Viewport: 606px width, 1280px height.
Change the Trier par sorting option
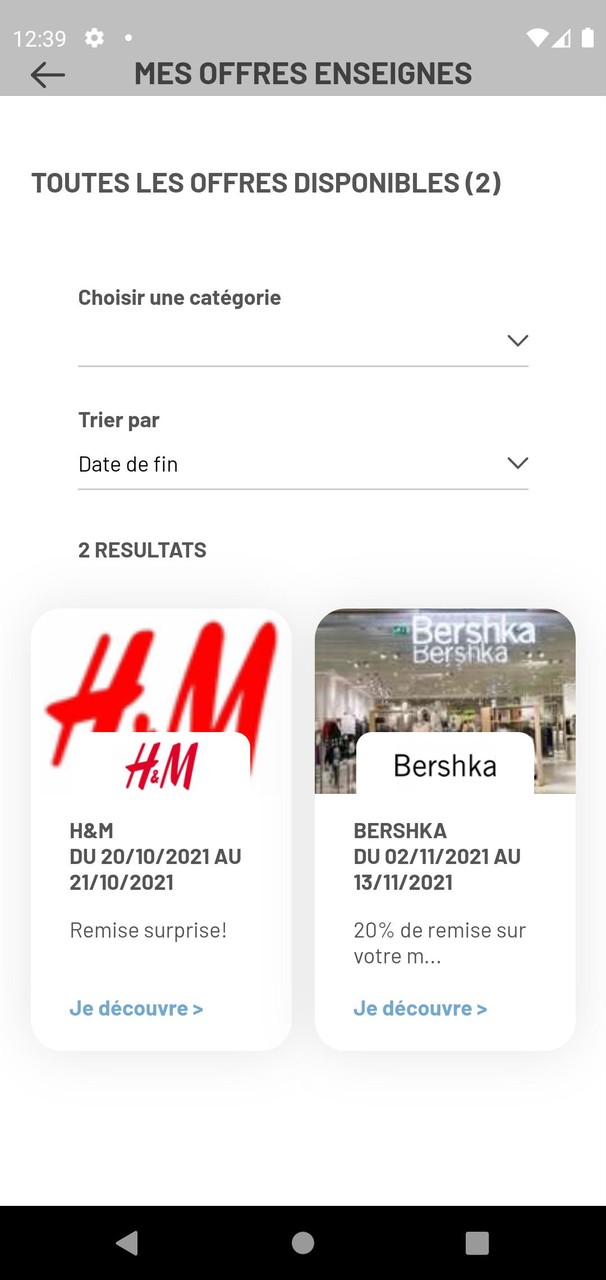tap(302, 464)
